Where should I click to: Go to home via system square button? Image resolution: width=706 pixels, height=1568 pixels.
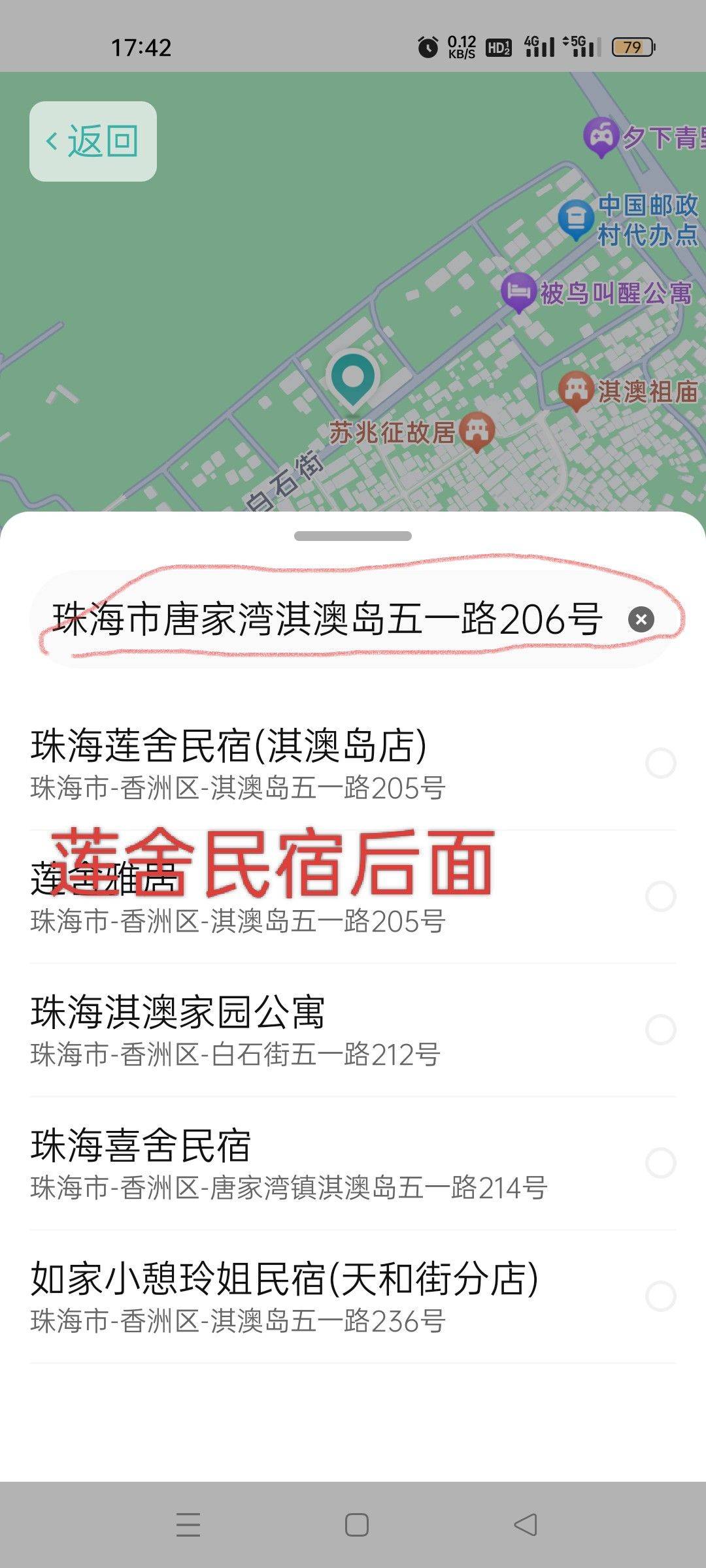356,1525
